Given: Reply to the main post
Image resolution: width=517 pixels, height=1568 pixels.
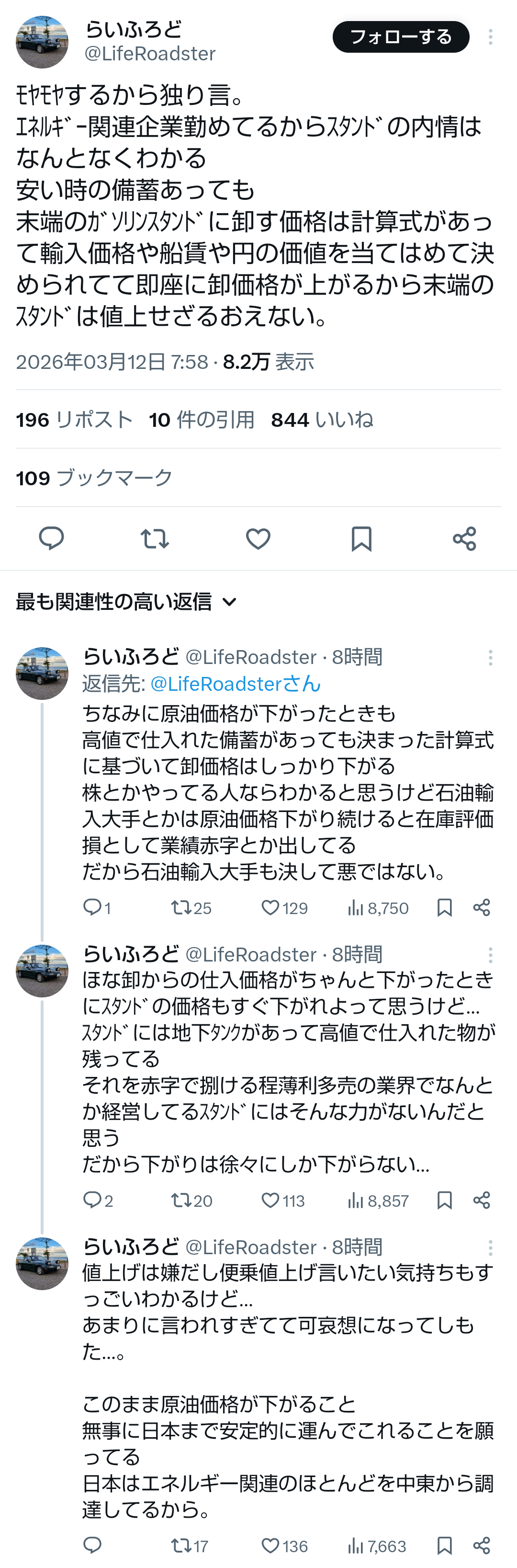Looking at the screenshot, I should pyautogui.click(x=52, y=538).
